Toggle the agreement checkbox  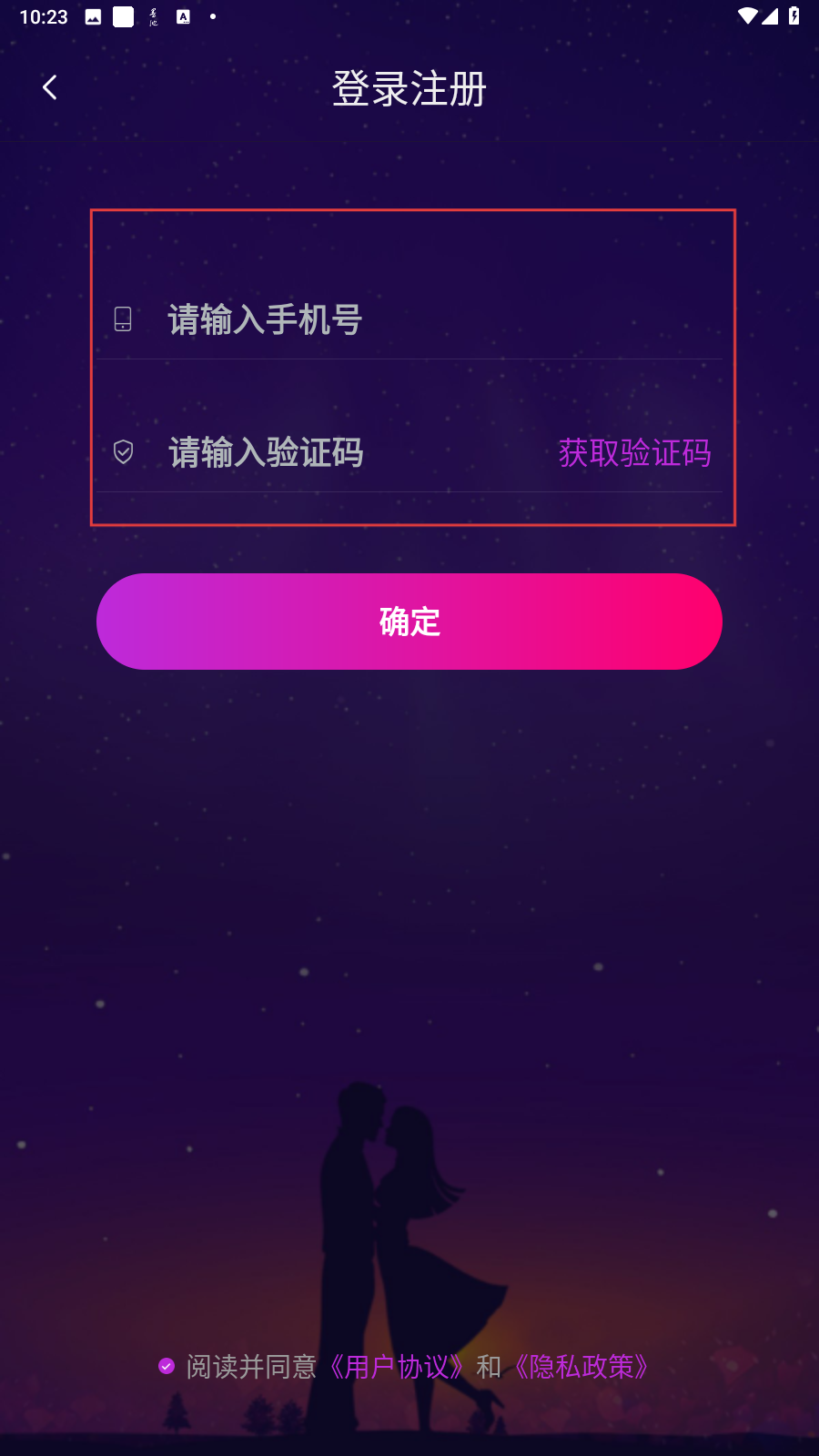pos(167,1366)
